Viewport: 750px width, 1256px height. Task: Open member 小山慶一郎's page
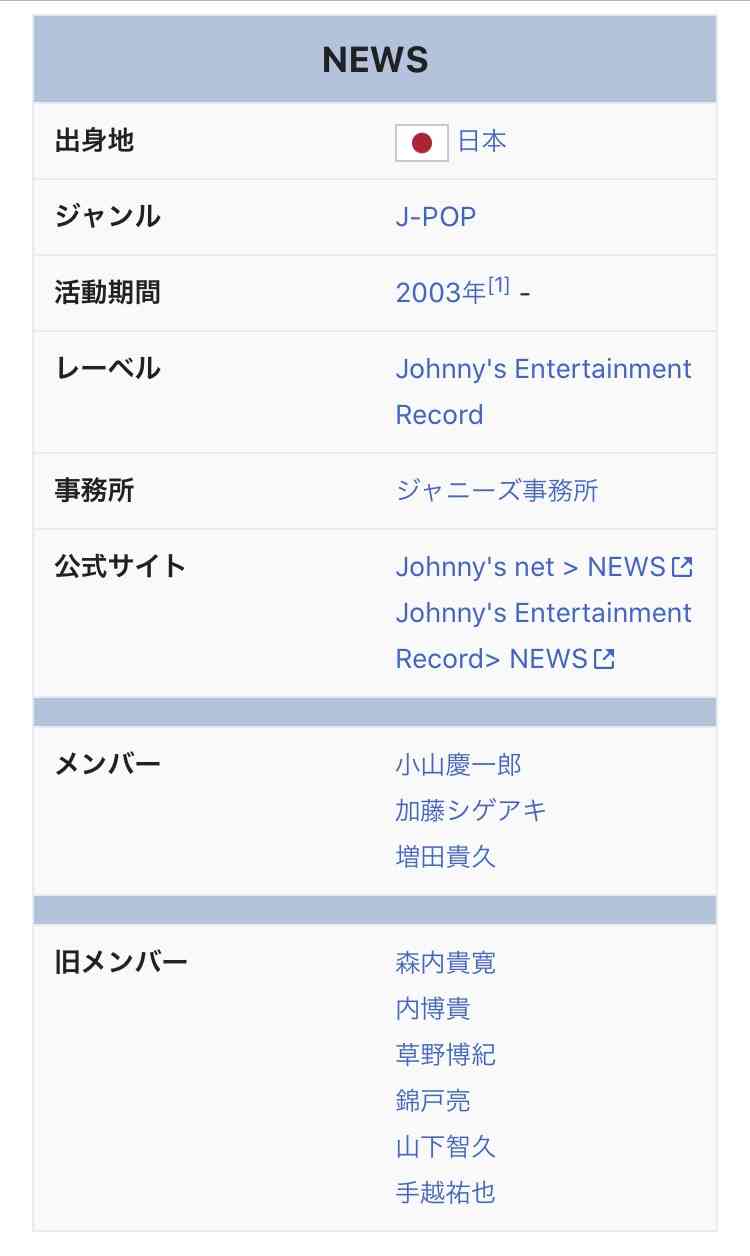pyautogui.click(x=459, y=765)
